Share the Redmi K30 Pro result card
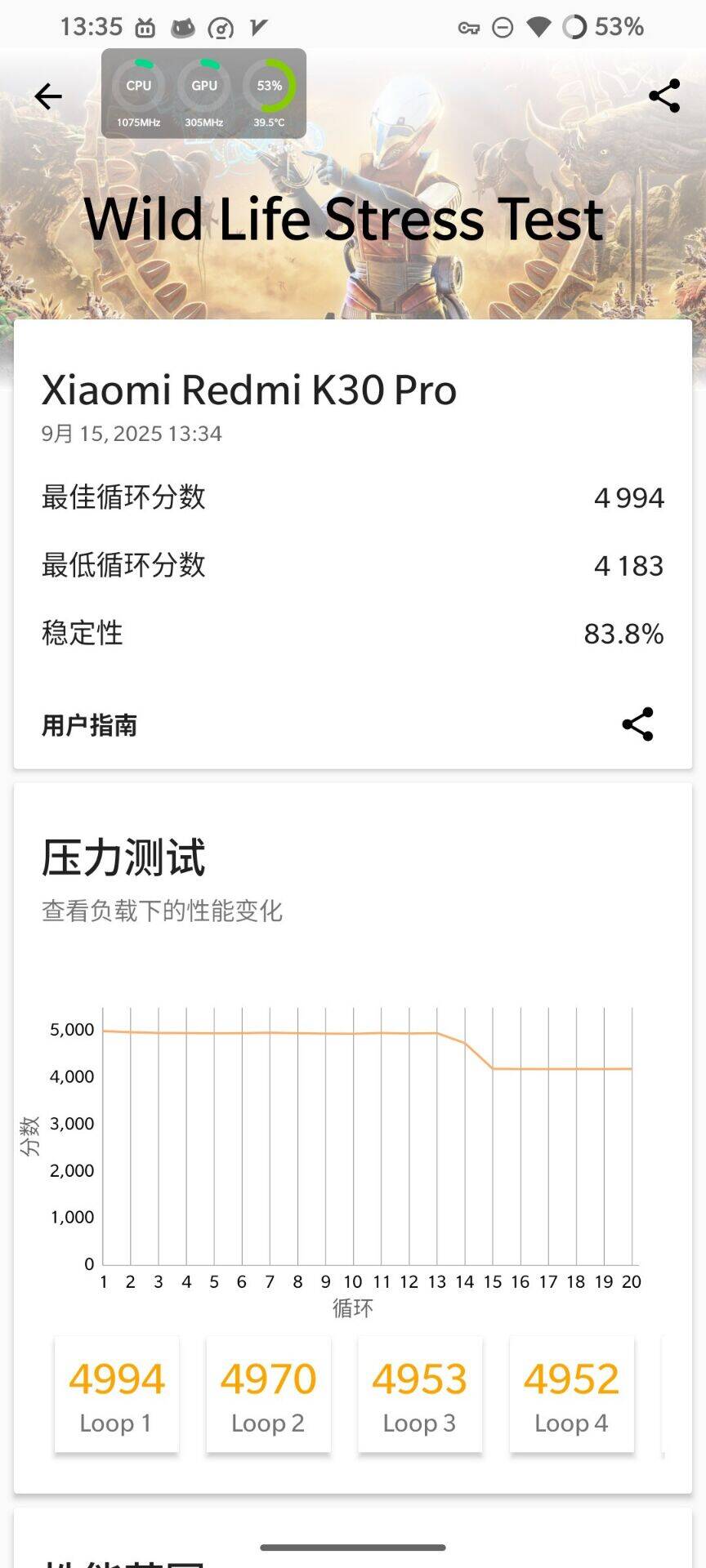The width and height of the screenshot is (706, 1568). [637, 724]
